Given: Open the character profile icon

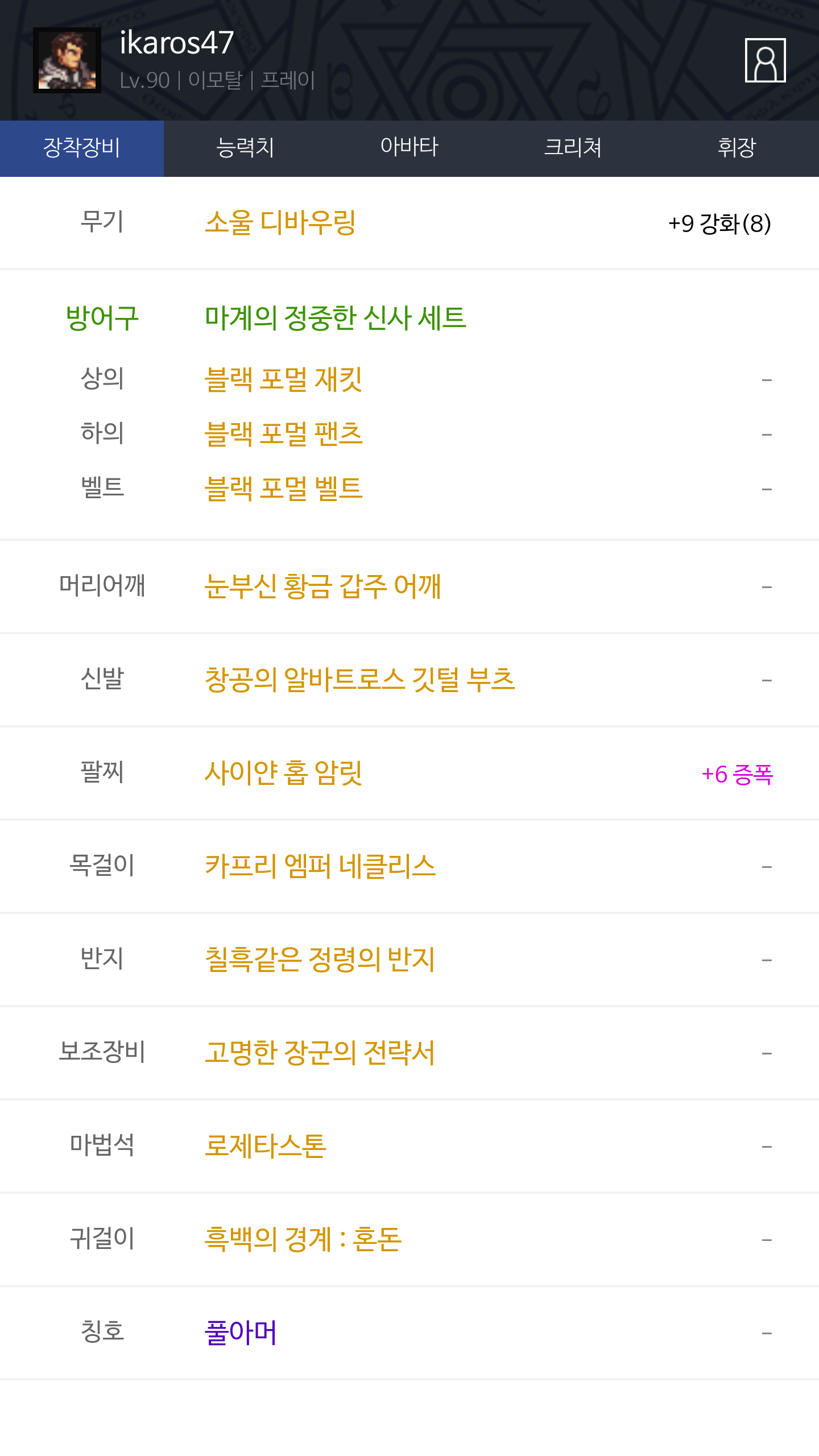Looking at the screenshot, I should (765, 60).
